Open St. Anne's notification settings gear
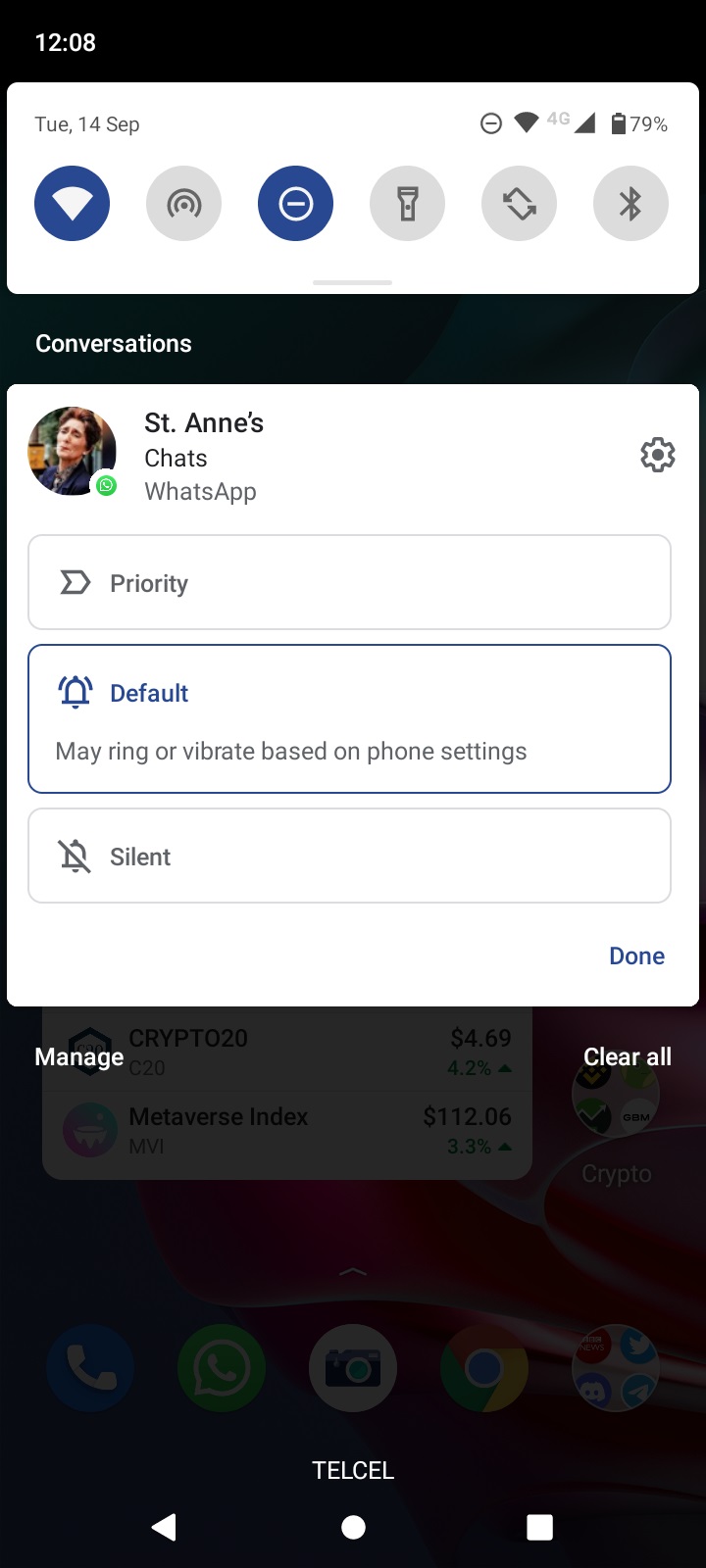The image size is (706, 1568). click(657, 455)
